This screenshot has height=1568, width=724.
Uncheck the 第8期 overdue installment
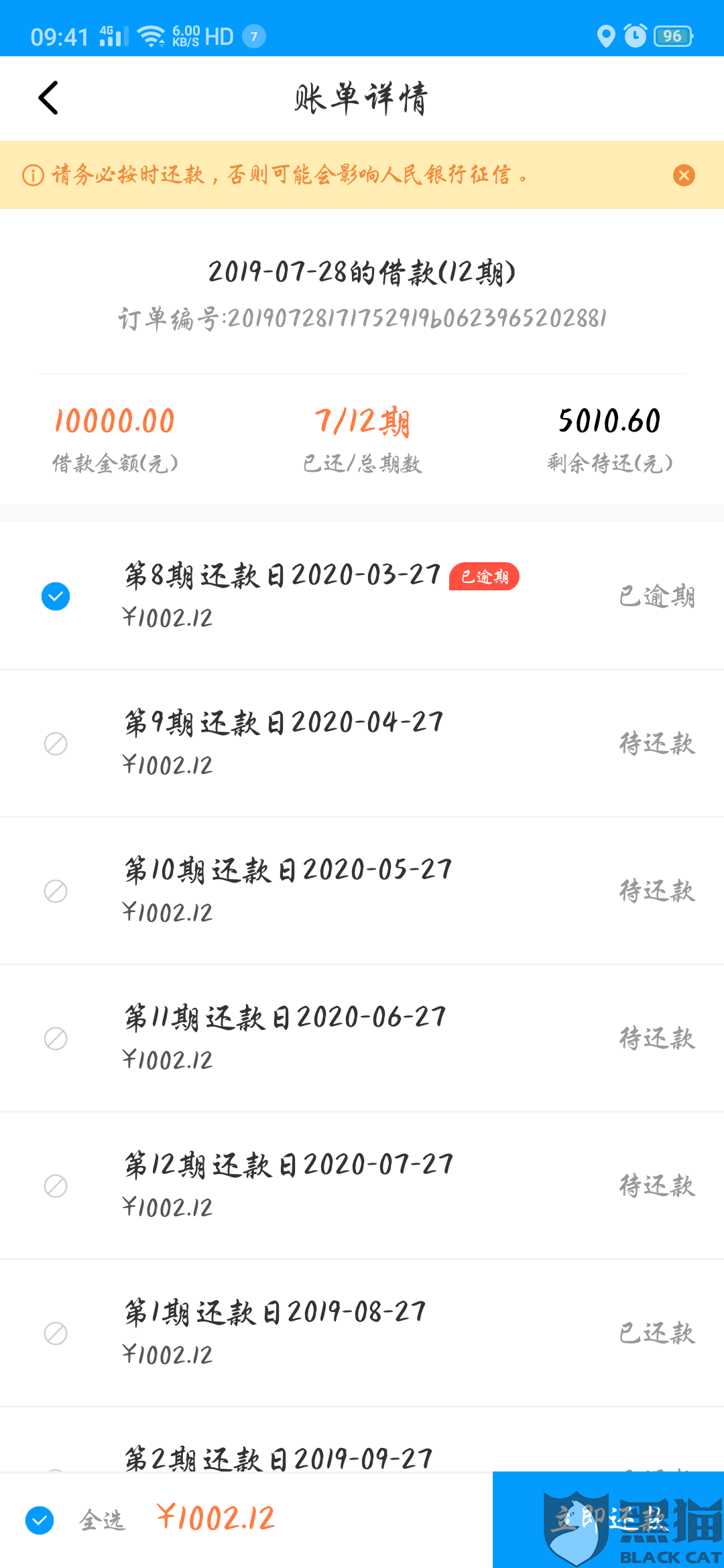tap(56, 596)
